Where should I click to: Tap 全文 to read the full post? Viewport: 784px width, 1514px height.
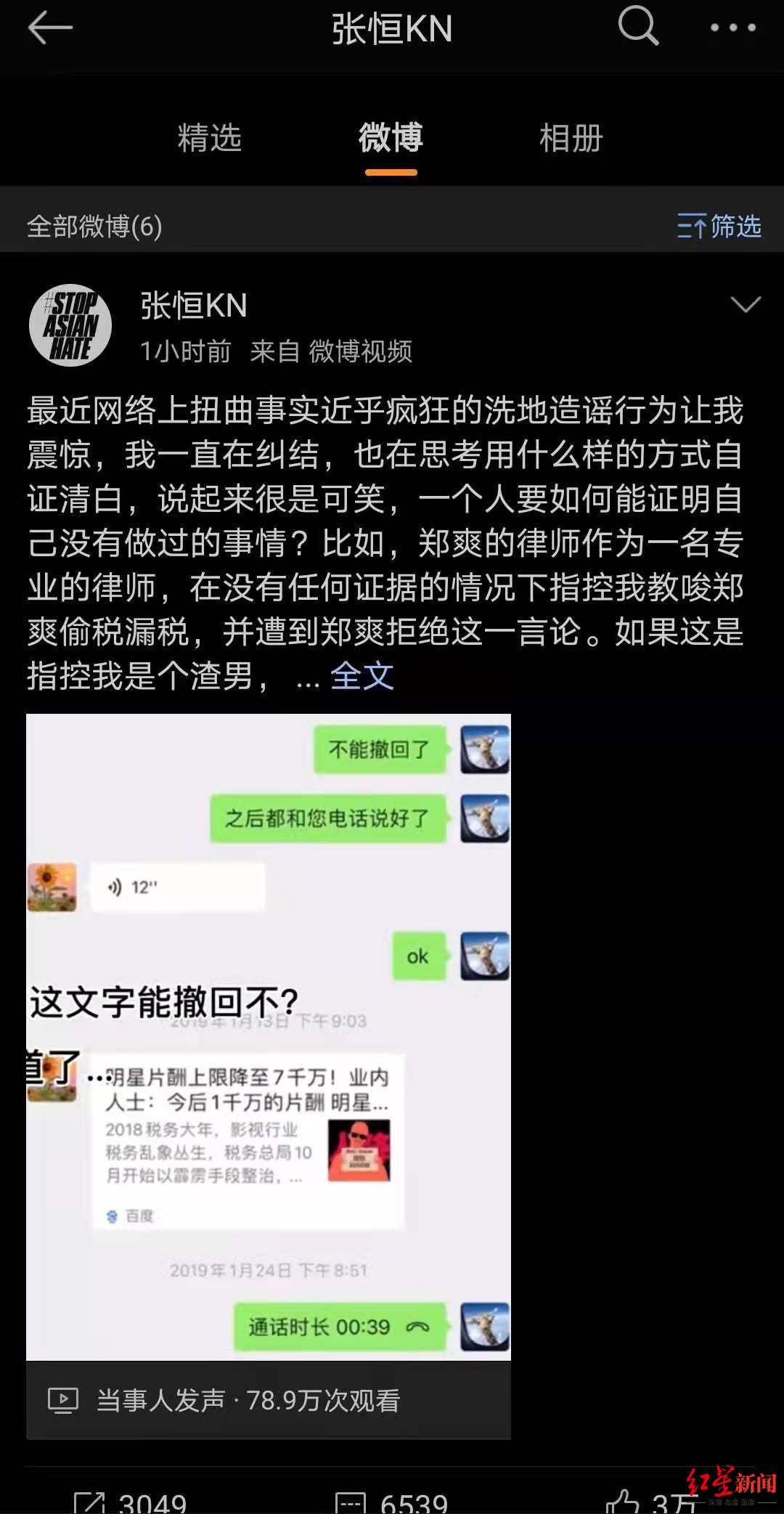tap(362, 676)
